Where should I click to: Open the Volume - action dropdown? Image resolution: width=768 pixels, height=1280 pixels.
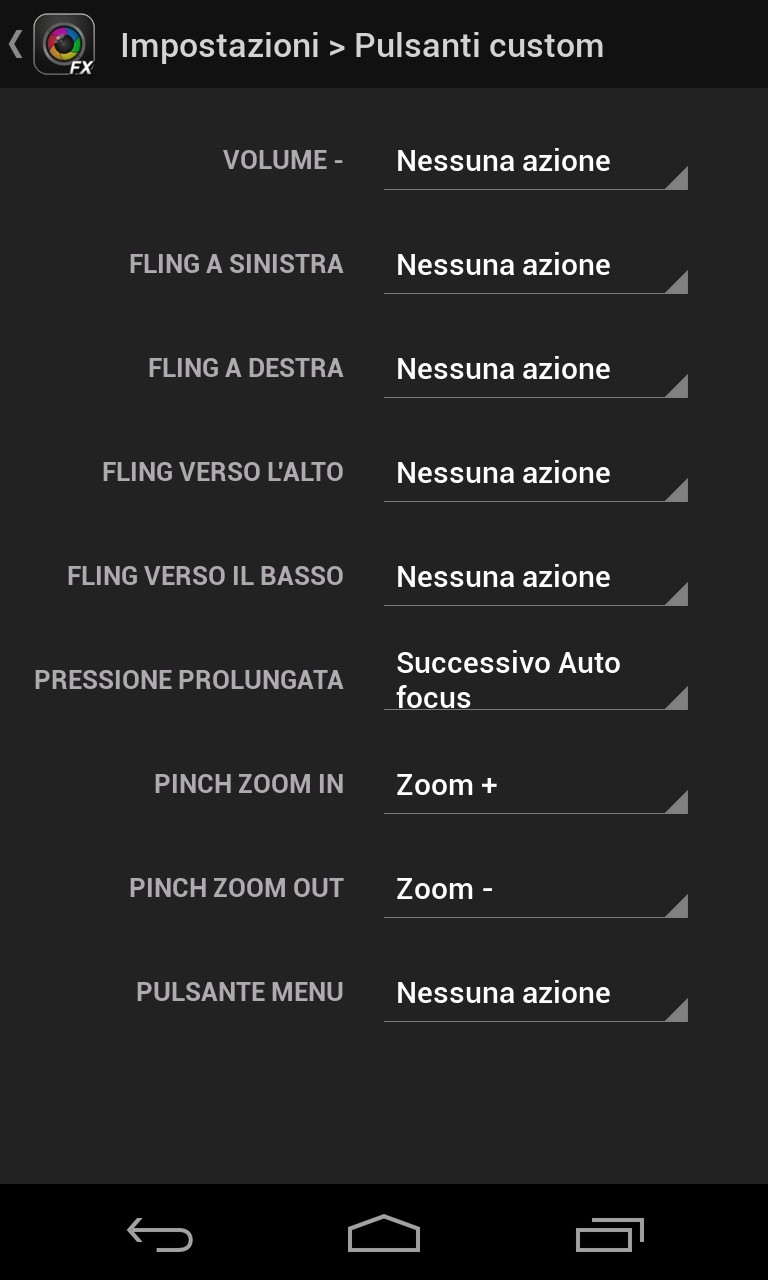coord(535,162)
